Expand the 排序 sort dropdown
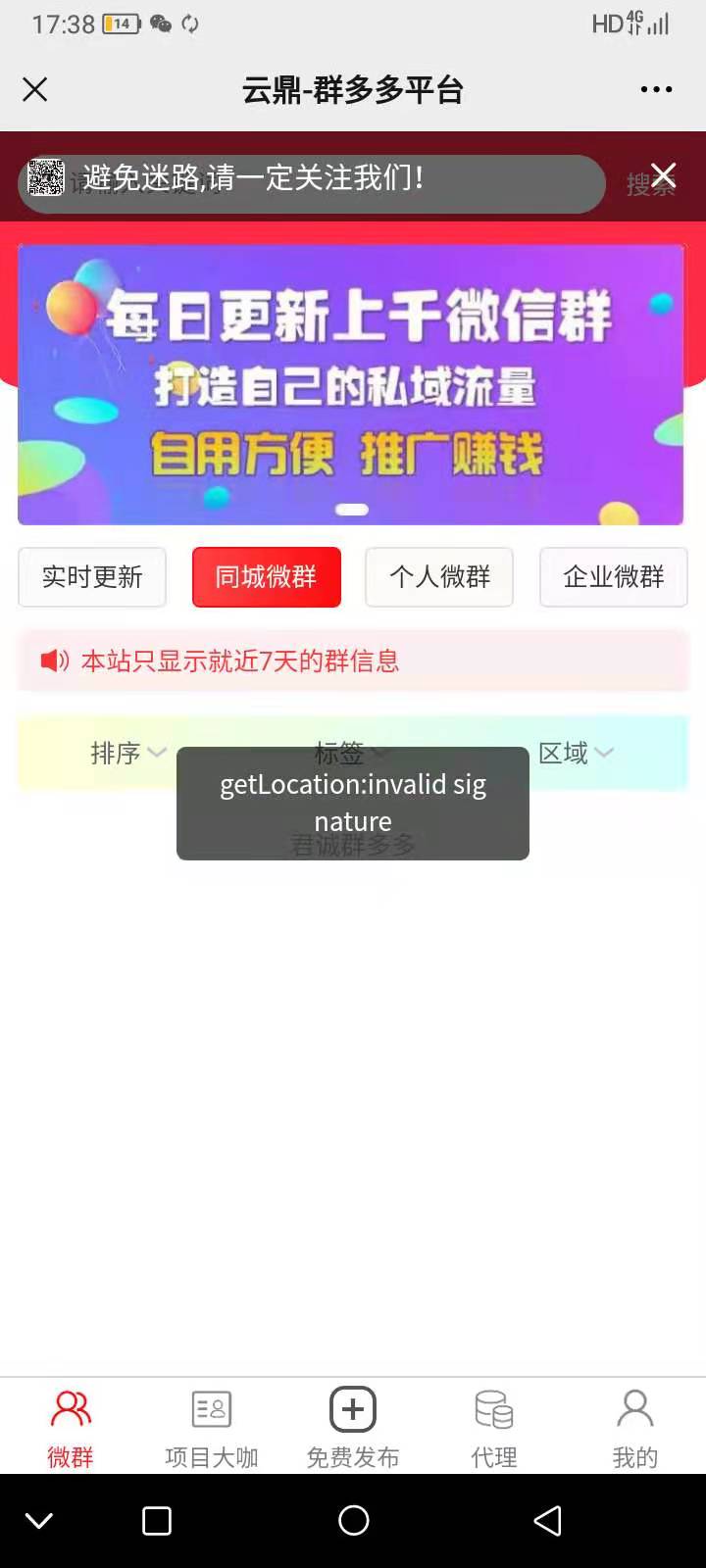The height and width of the screenshot is (1568, 706). pos(127,753)
